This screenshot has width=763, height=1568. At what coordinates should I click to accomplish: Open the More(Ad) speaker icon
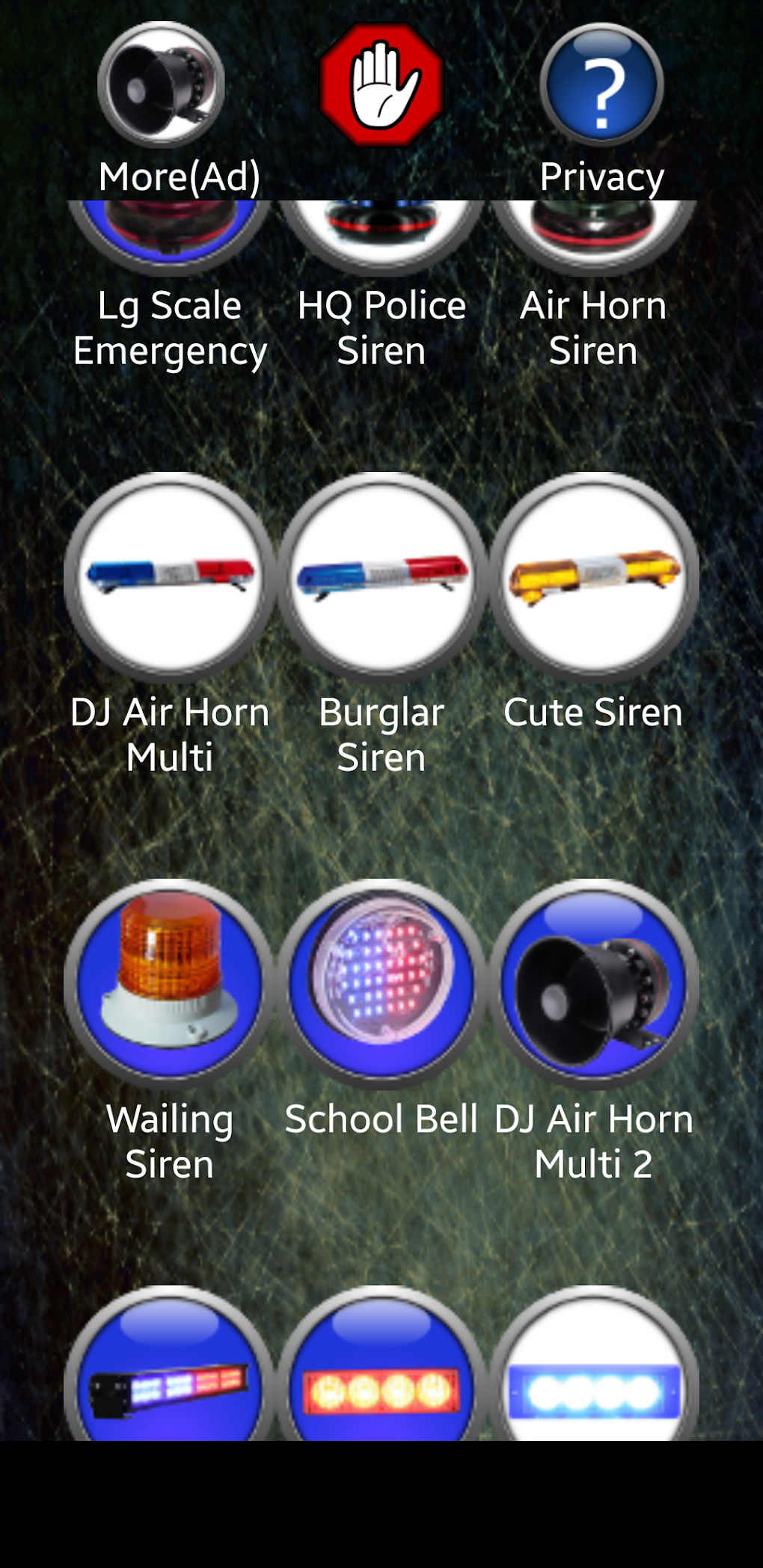pos(162,84)
